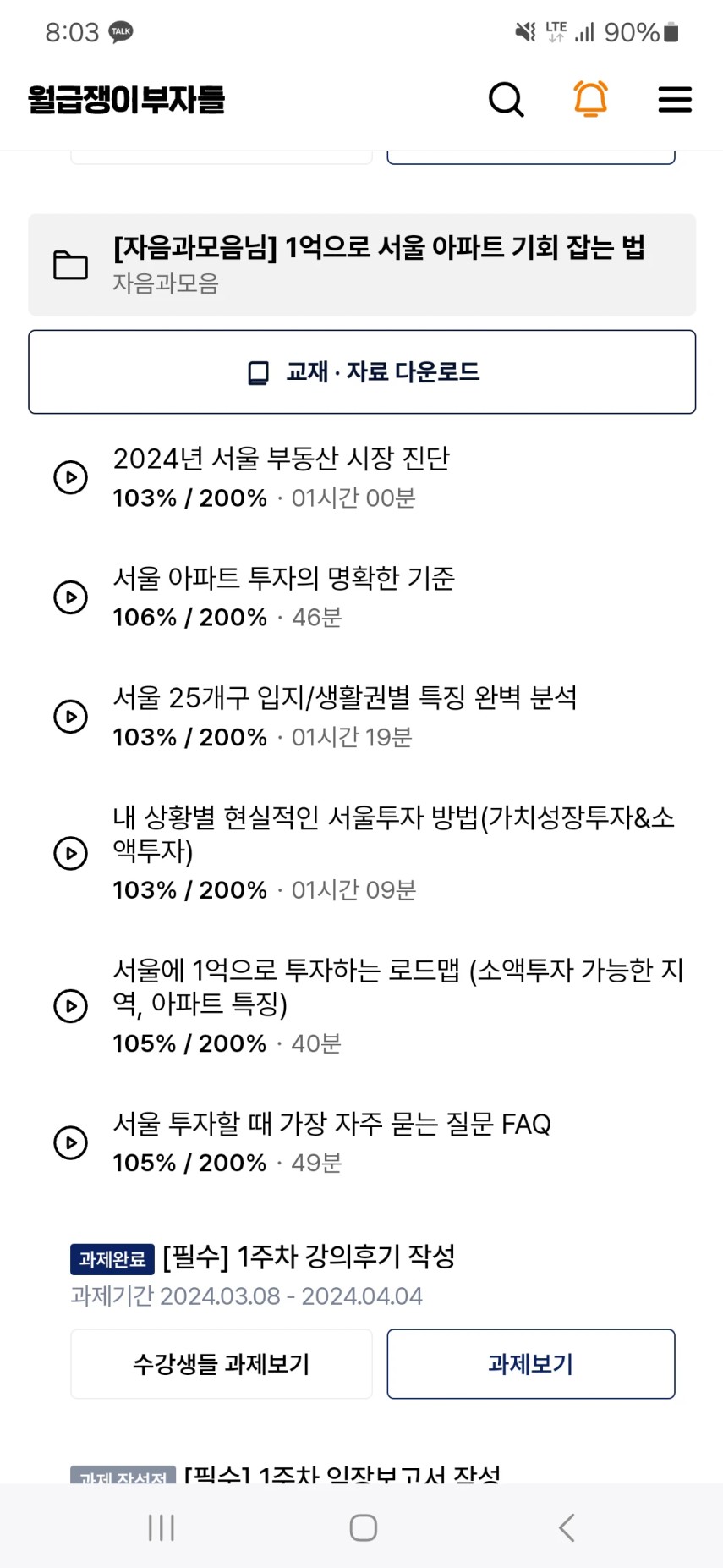Tap 과제보기 for the 1주차 강의후기 assignment
Screen dimensions: 723x1568
[530, 1364]
